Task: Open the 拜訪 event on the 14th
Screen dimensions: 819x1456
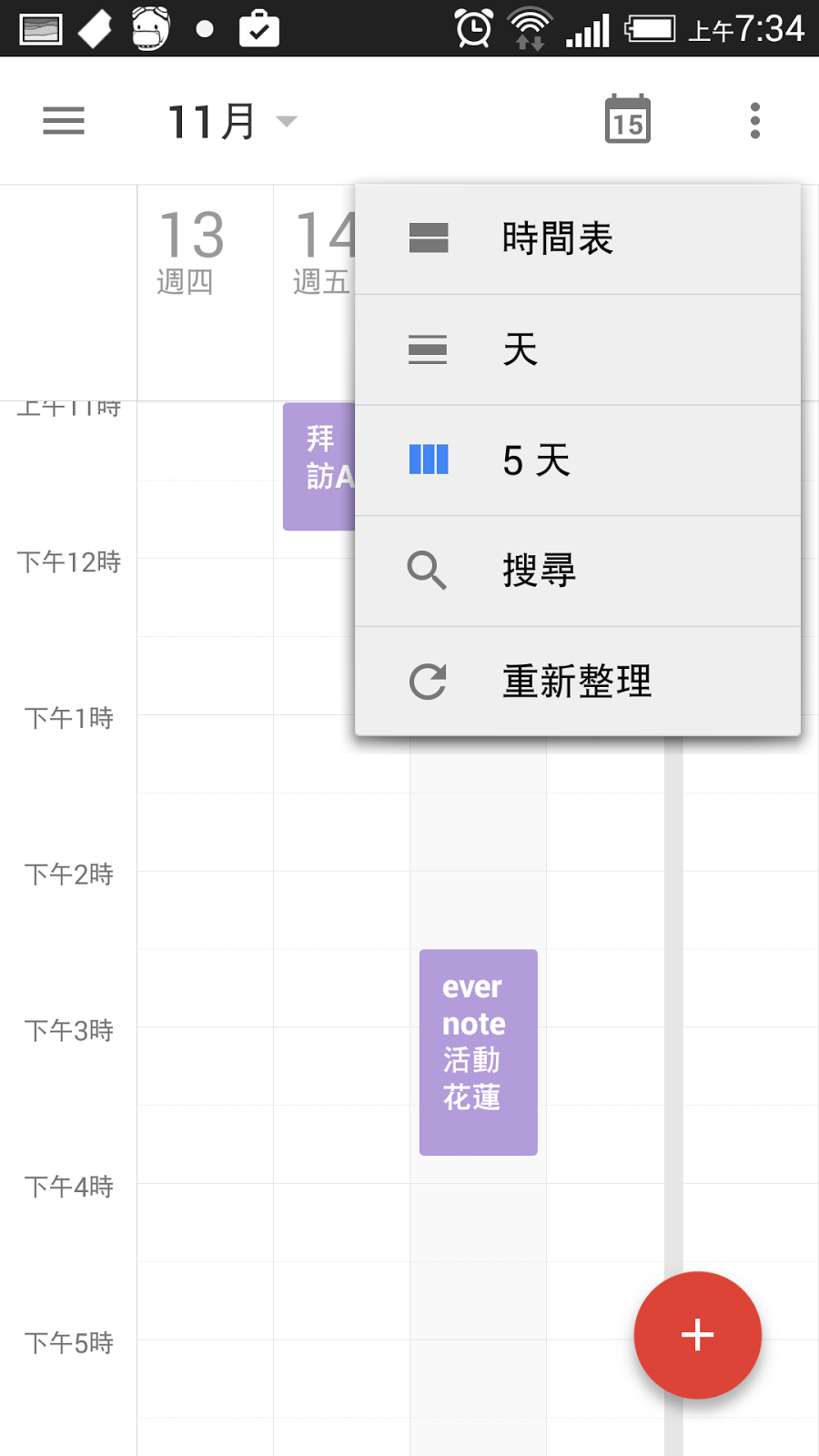Action: pos(319,467)
